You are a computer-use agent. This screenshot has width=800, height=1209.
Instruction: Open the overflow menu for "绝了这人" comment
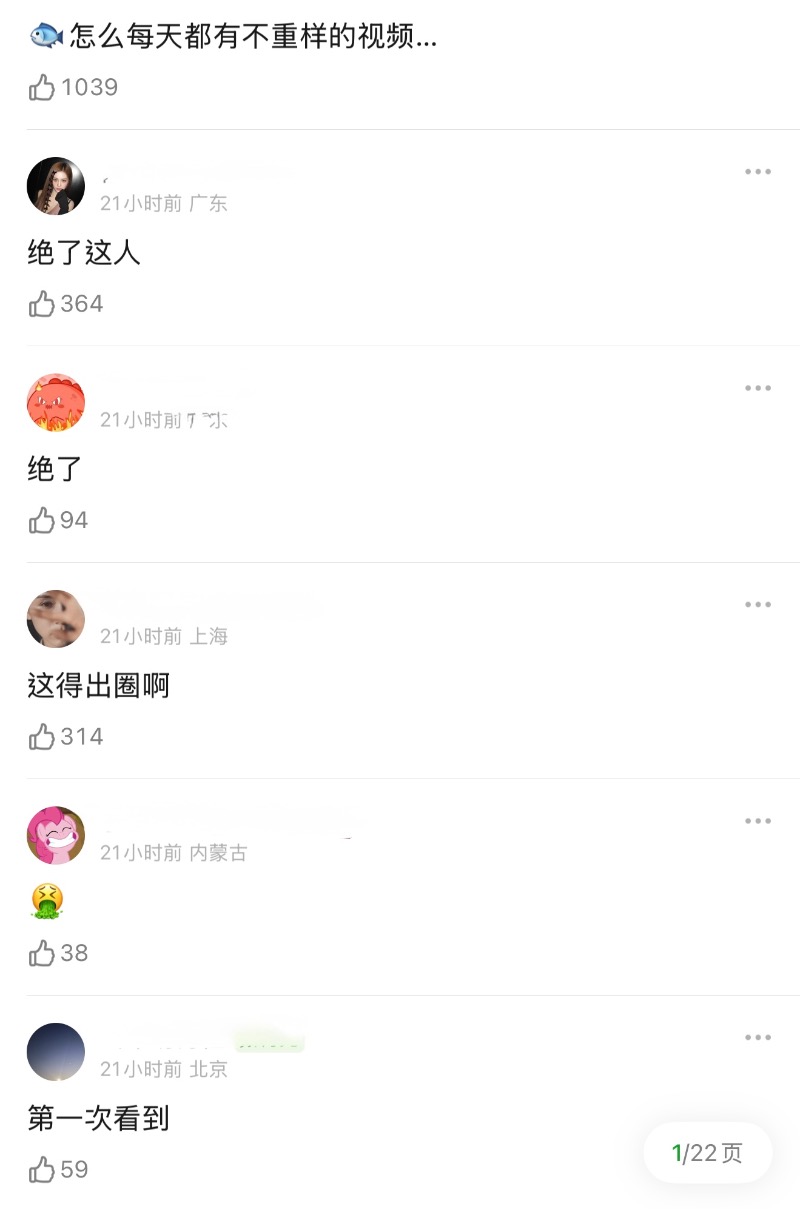pos(758,172)
